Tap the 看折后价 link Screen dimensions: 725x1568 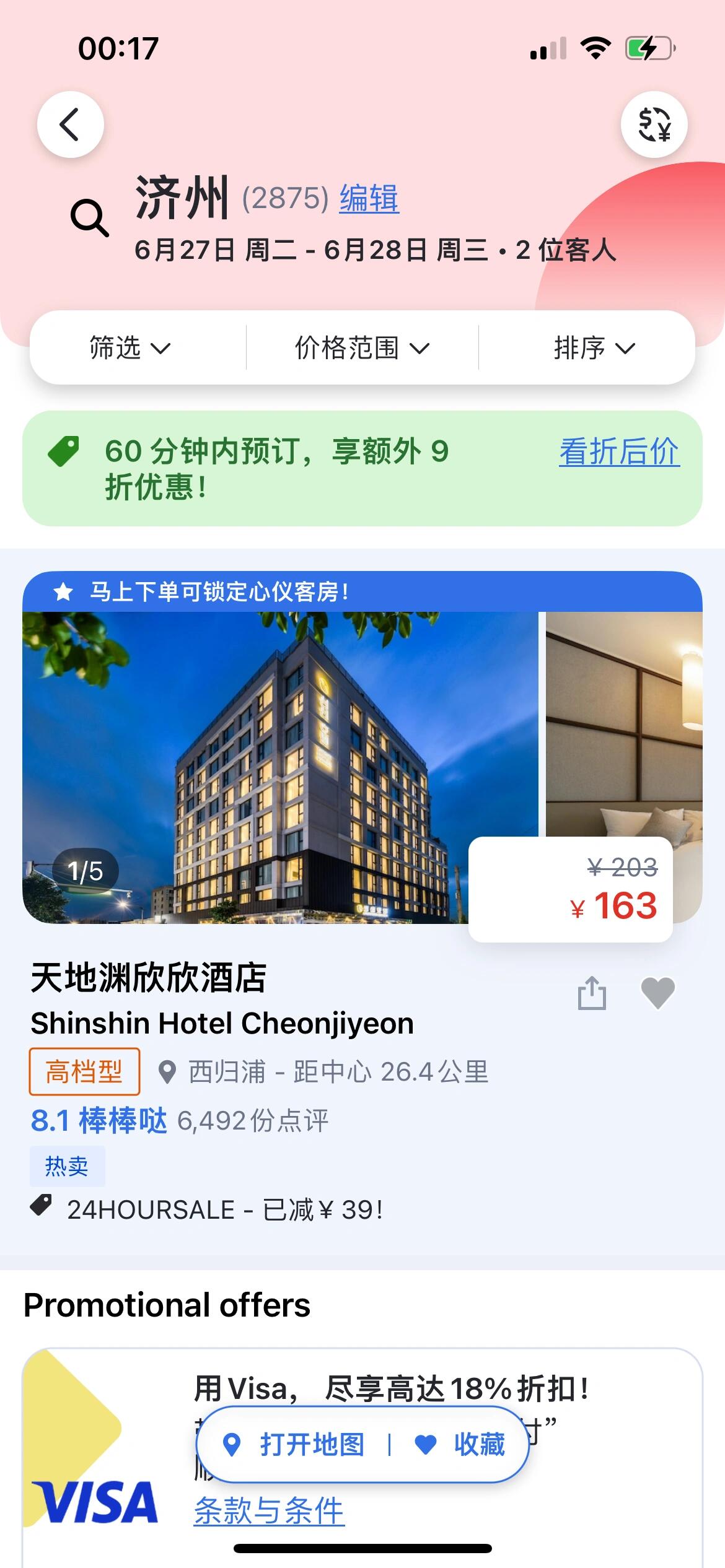pyautogui.click(x=619, y=451)
